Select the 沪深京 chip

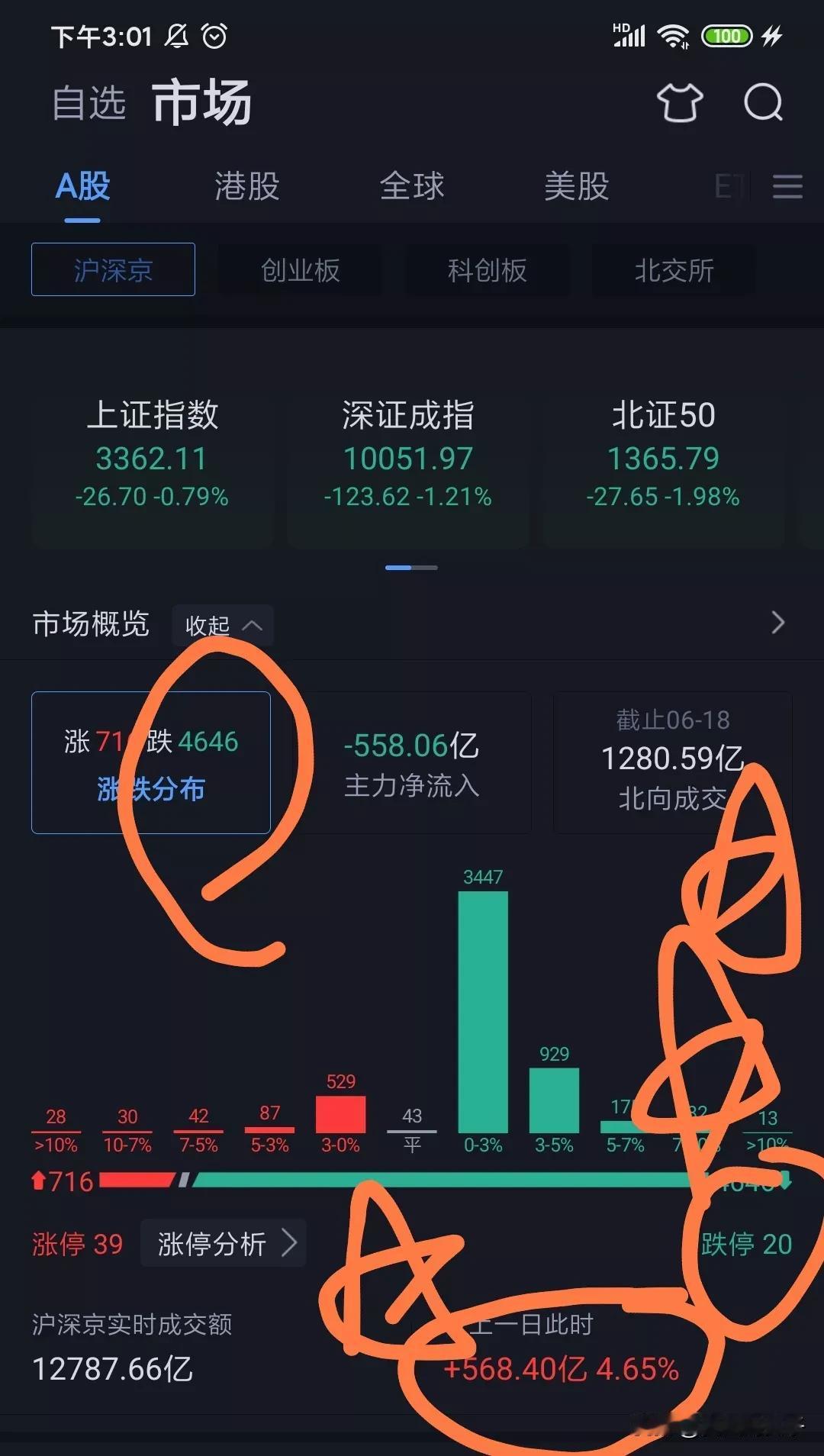pos(113,269)
